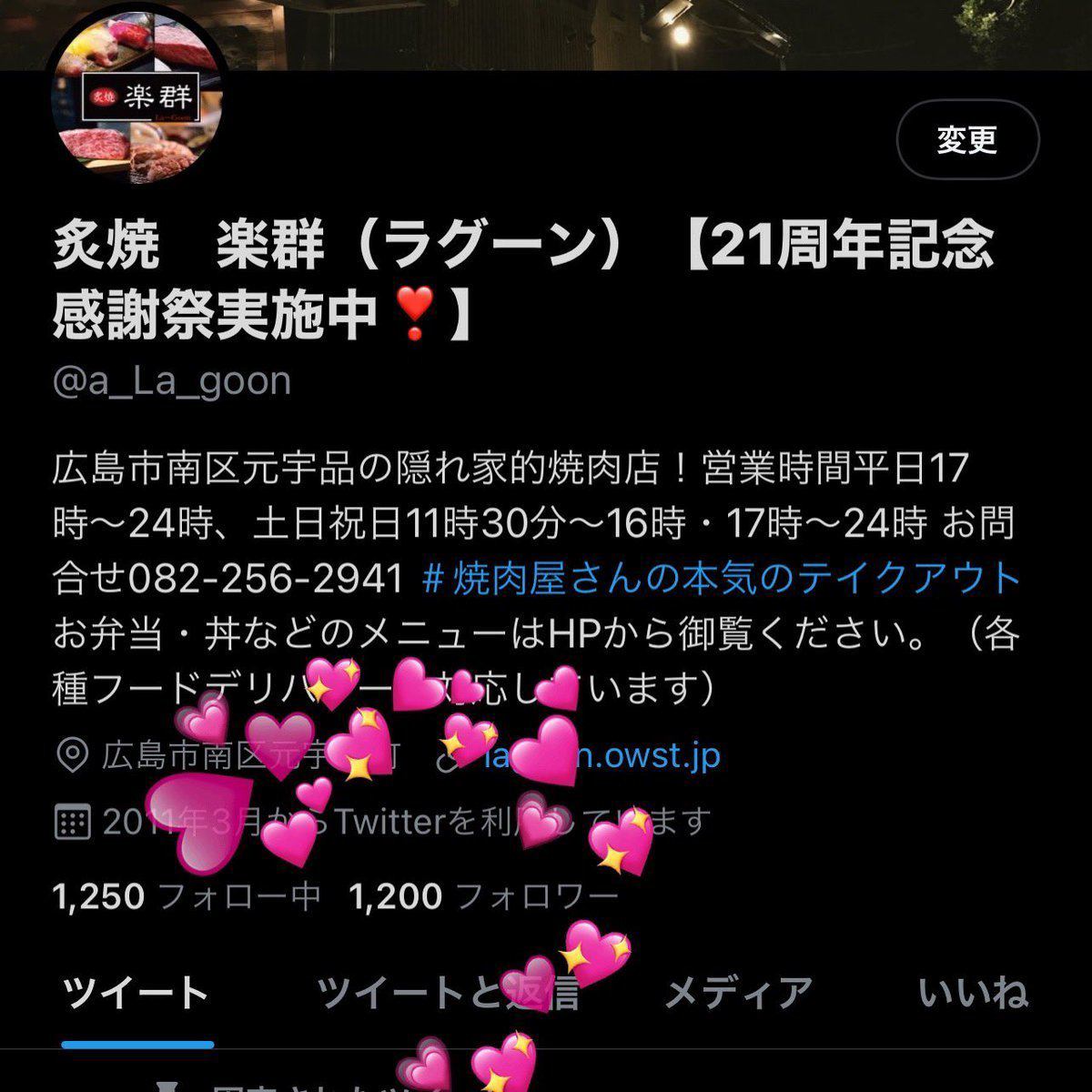Viewport: 1092px width, 1092px height.
Task: View the 1,200 フォロワー followers list
Action: pyautogui.click(x=483, y=896)
